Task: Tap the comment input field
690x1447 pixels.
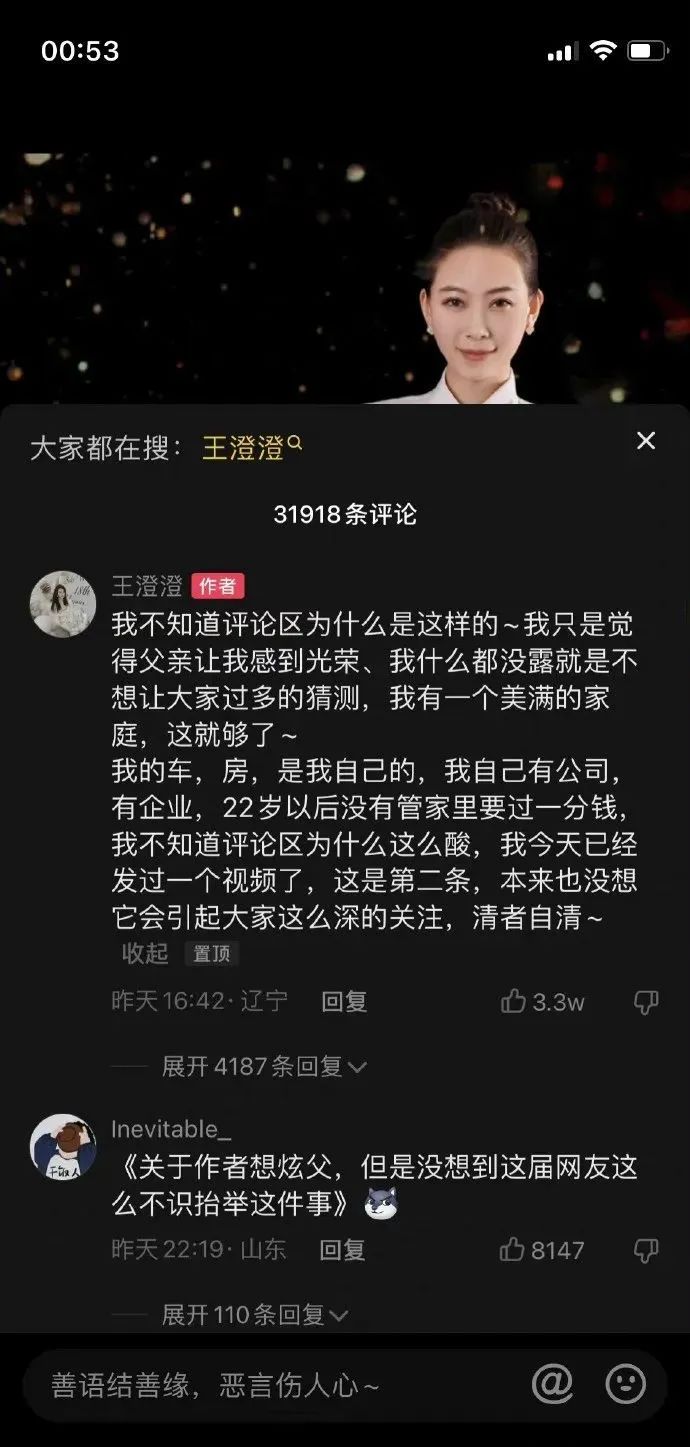Action: coord(270,1386)
